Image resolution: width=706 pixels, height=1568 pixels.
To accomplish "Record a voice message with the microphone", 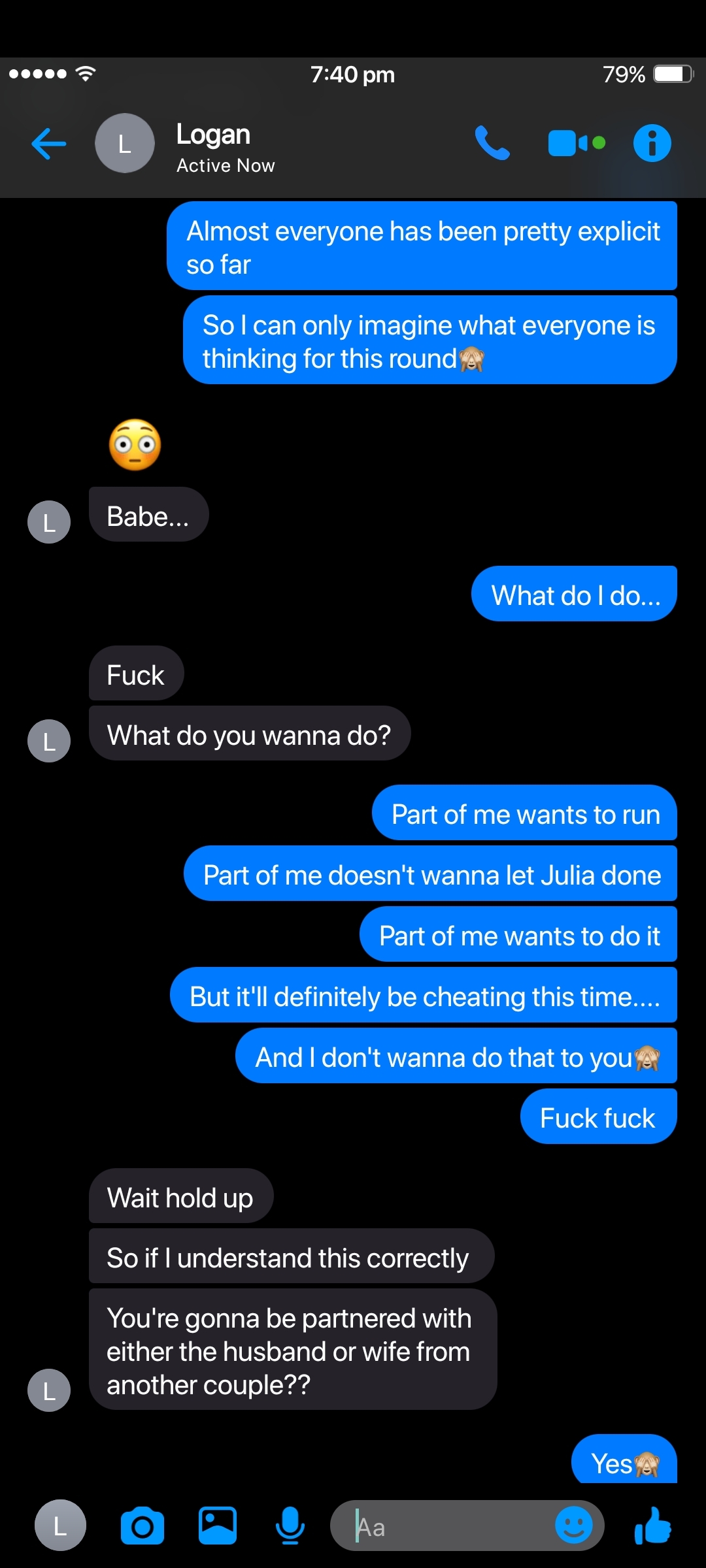I will click(290, 1526).
